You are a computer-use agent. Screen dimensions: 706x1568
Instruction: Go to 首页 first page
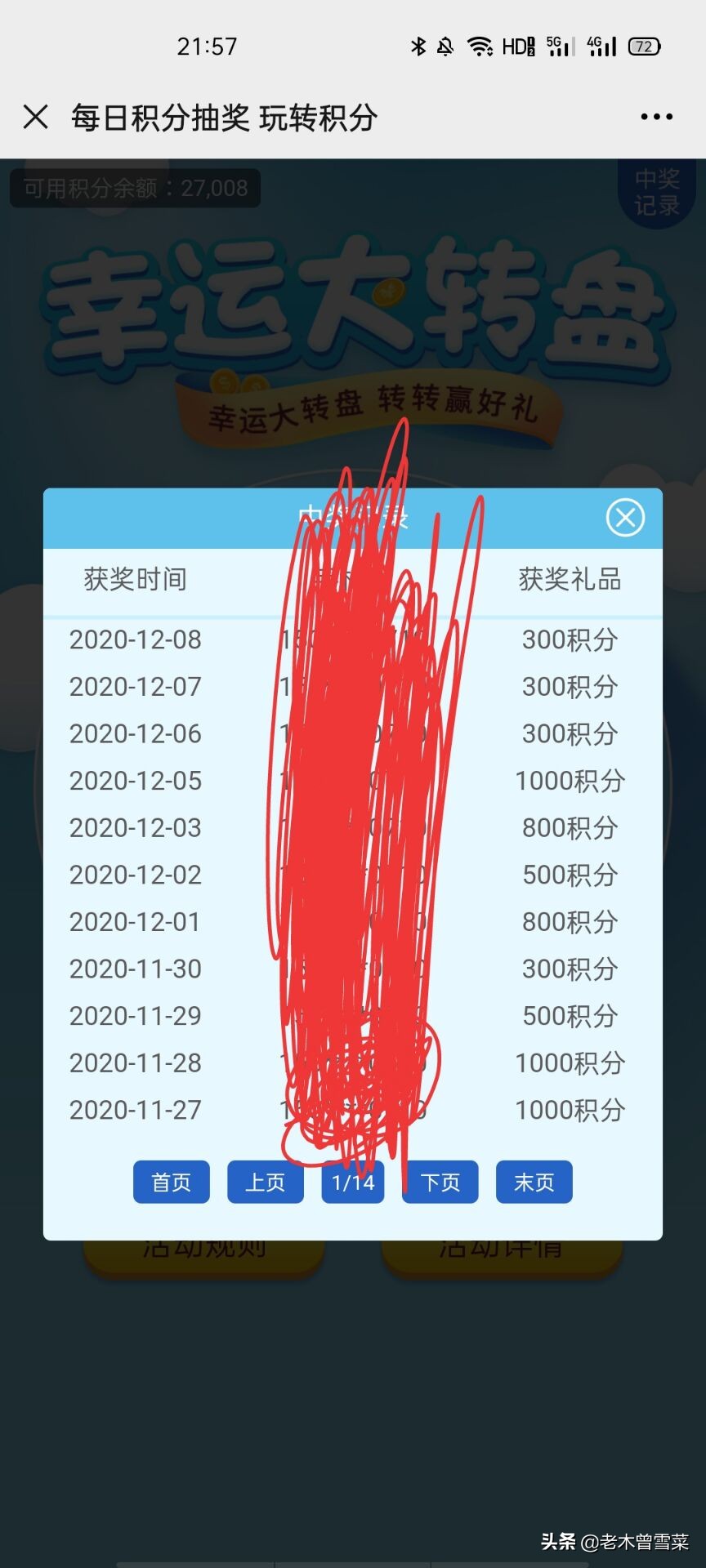pyautogui.click(x=171, y=1182)
